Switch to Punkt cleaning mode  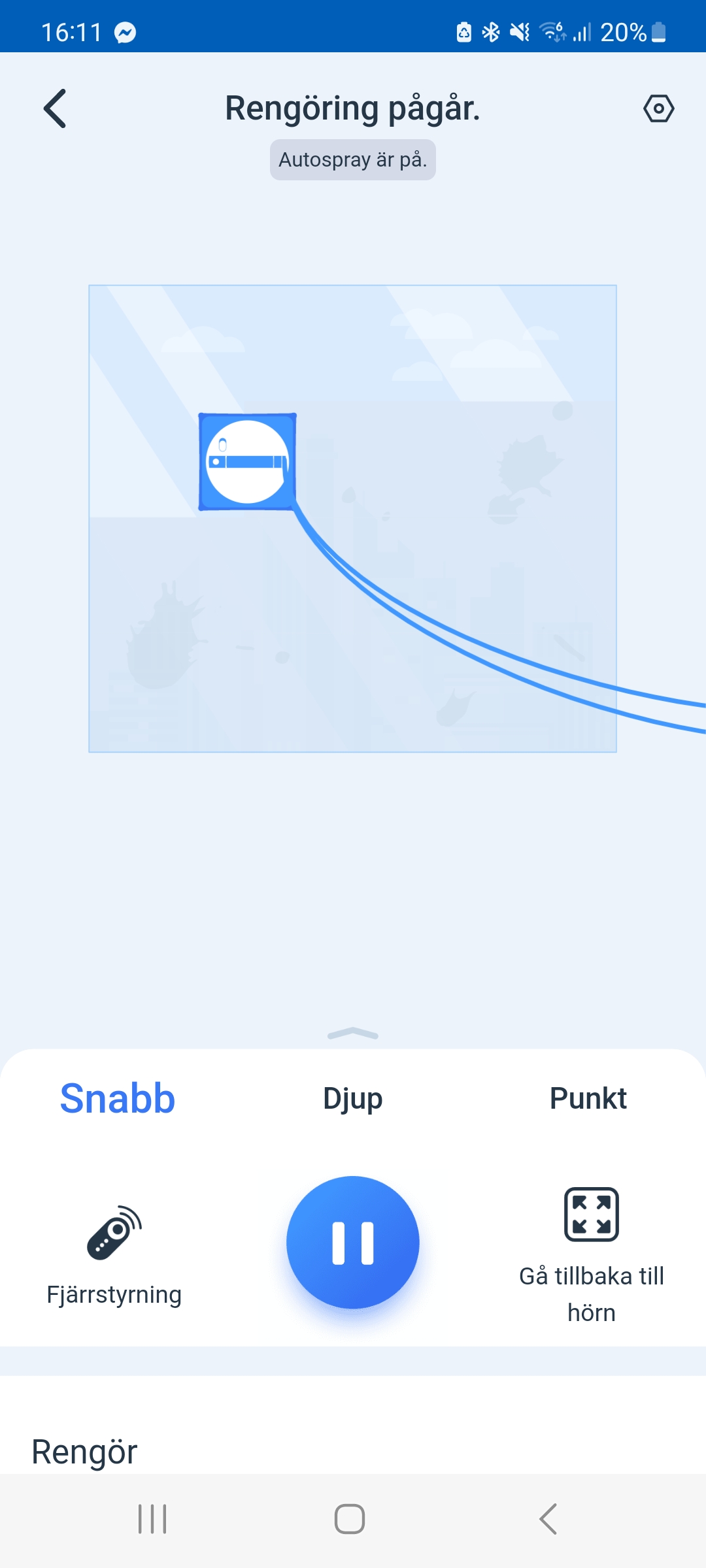point(588,1098)
